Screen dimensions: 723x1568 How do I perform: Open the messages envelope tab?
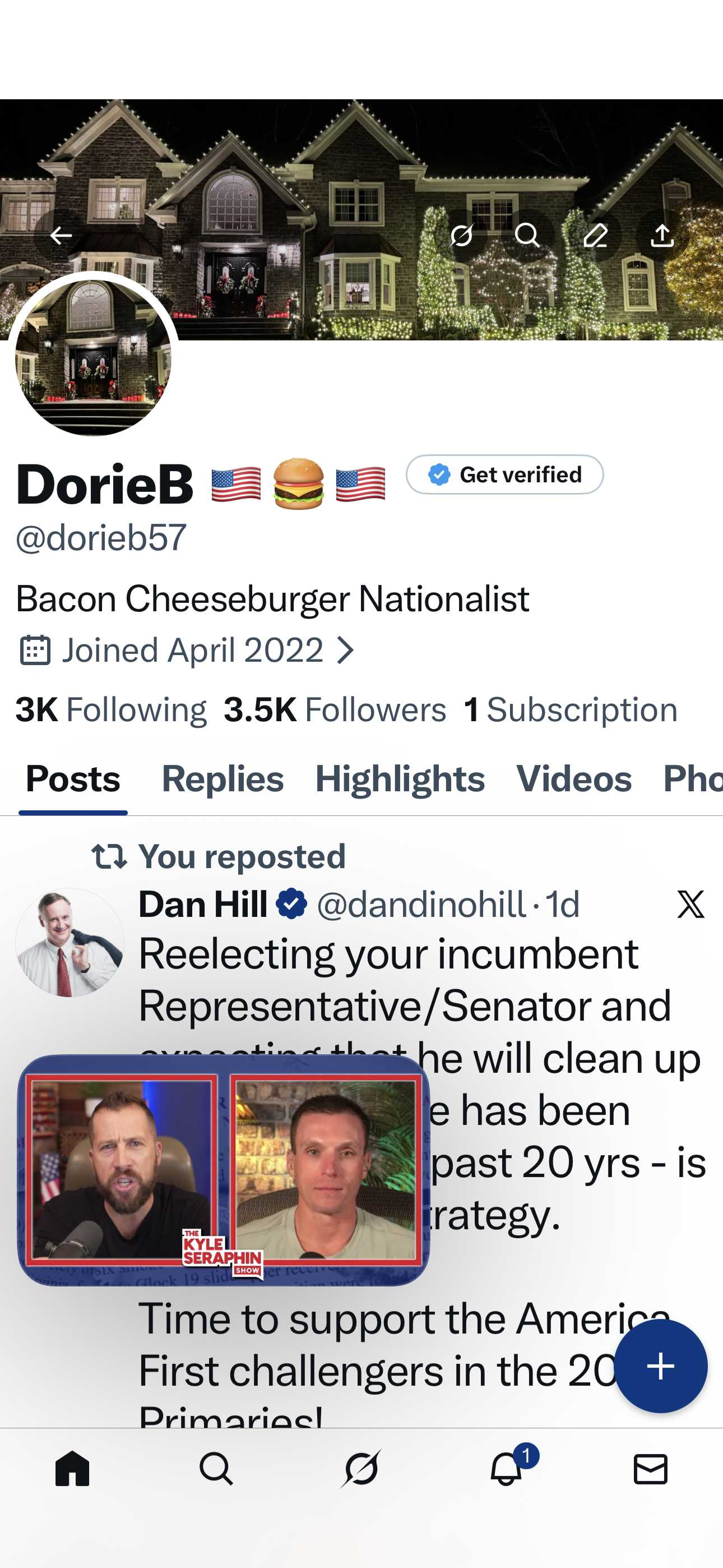pos(650,1469)
